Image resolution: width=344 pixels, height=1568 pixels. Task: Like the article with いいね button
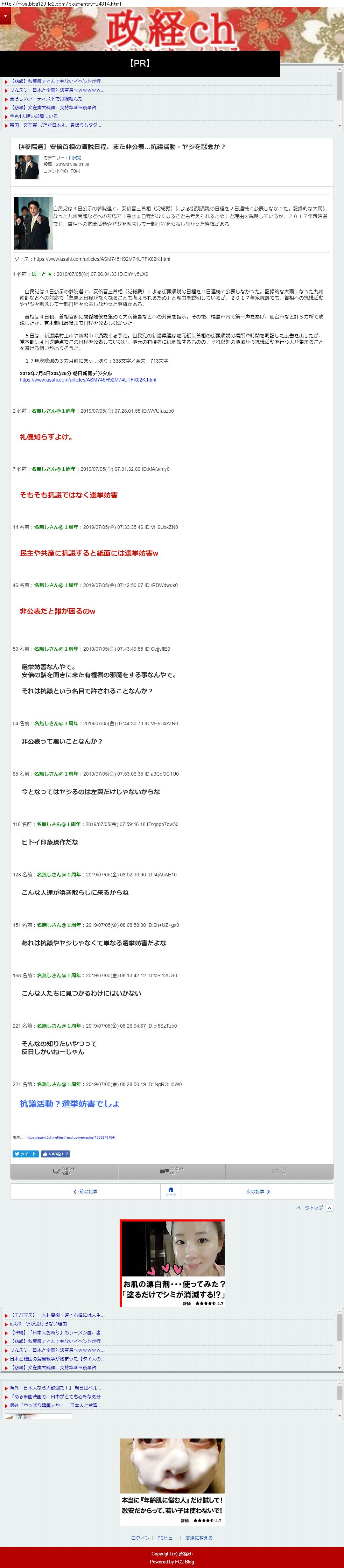(55, 1154)
